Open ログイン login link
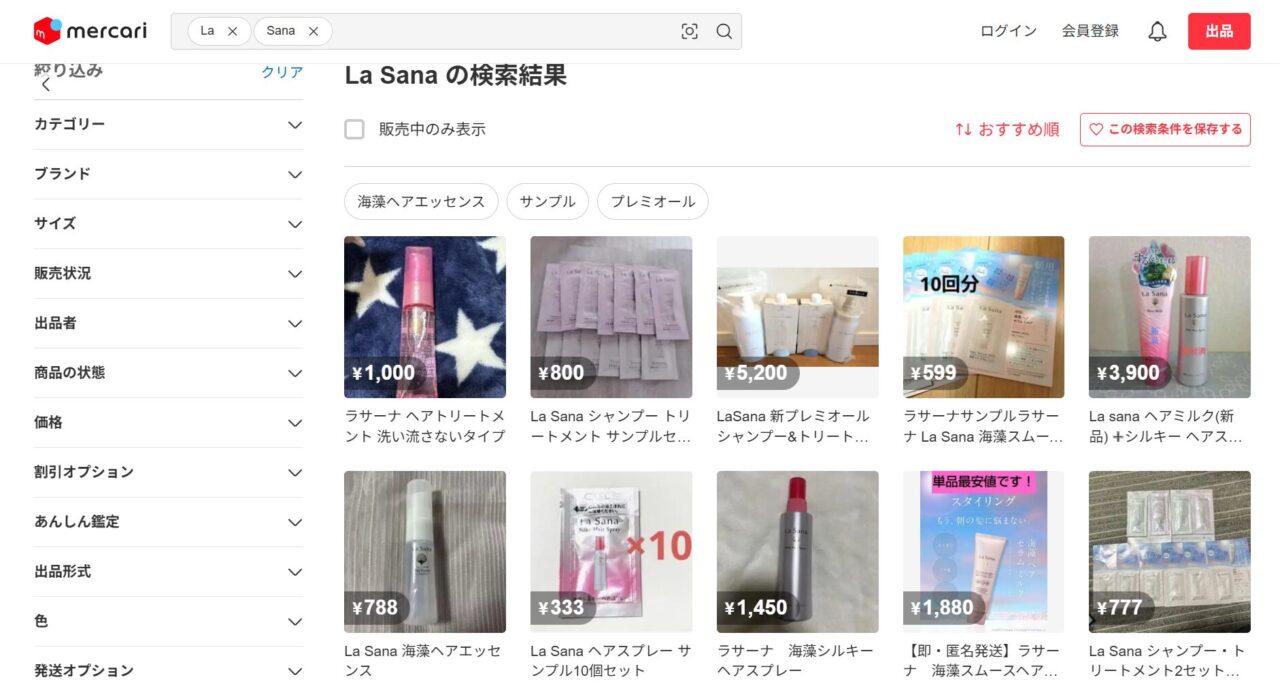Viewport: 1280px width, 686px height. 1008,31
